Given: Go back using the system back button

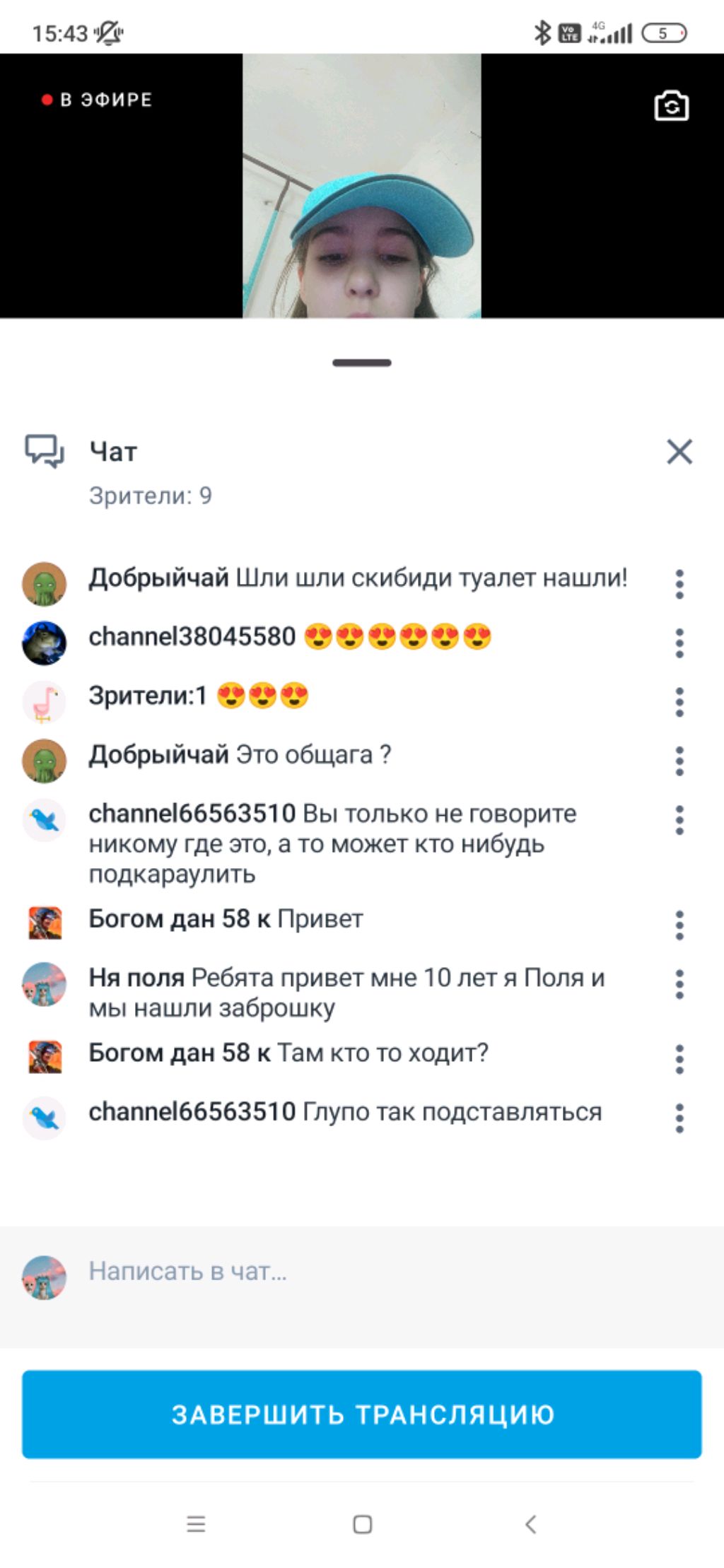Looking at the screenshot, I should [x=531, y=1523].
